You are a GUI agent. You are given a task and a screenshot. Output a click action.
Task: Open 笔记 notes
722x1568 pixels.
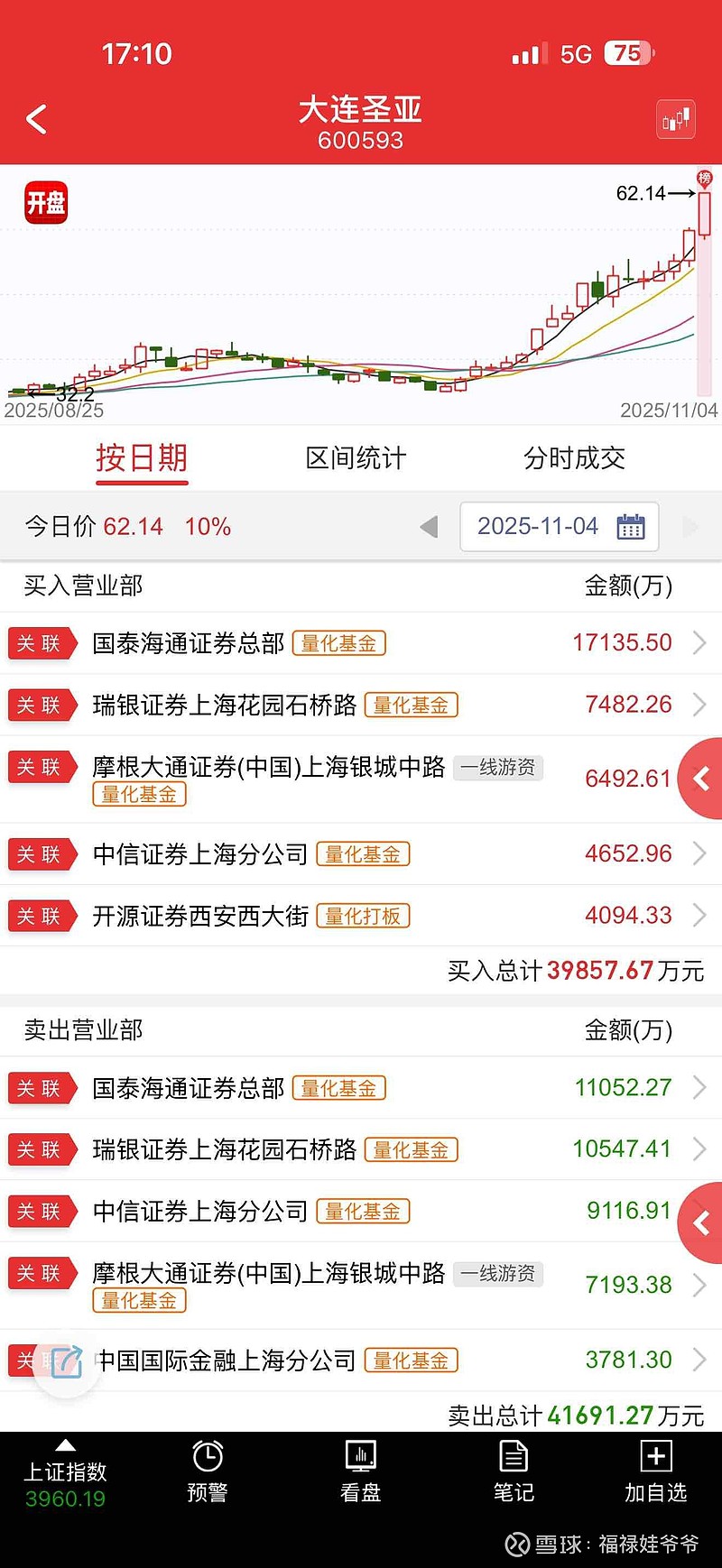click(514, 1472)
